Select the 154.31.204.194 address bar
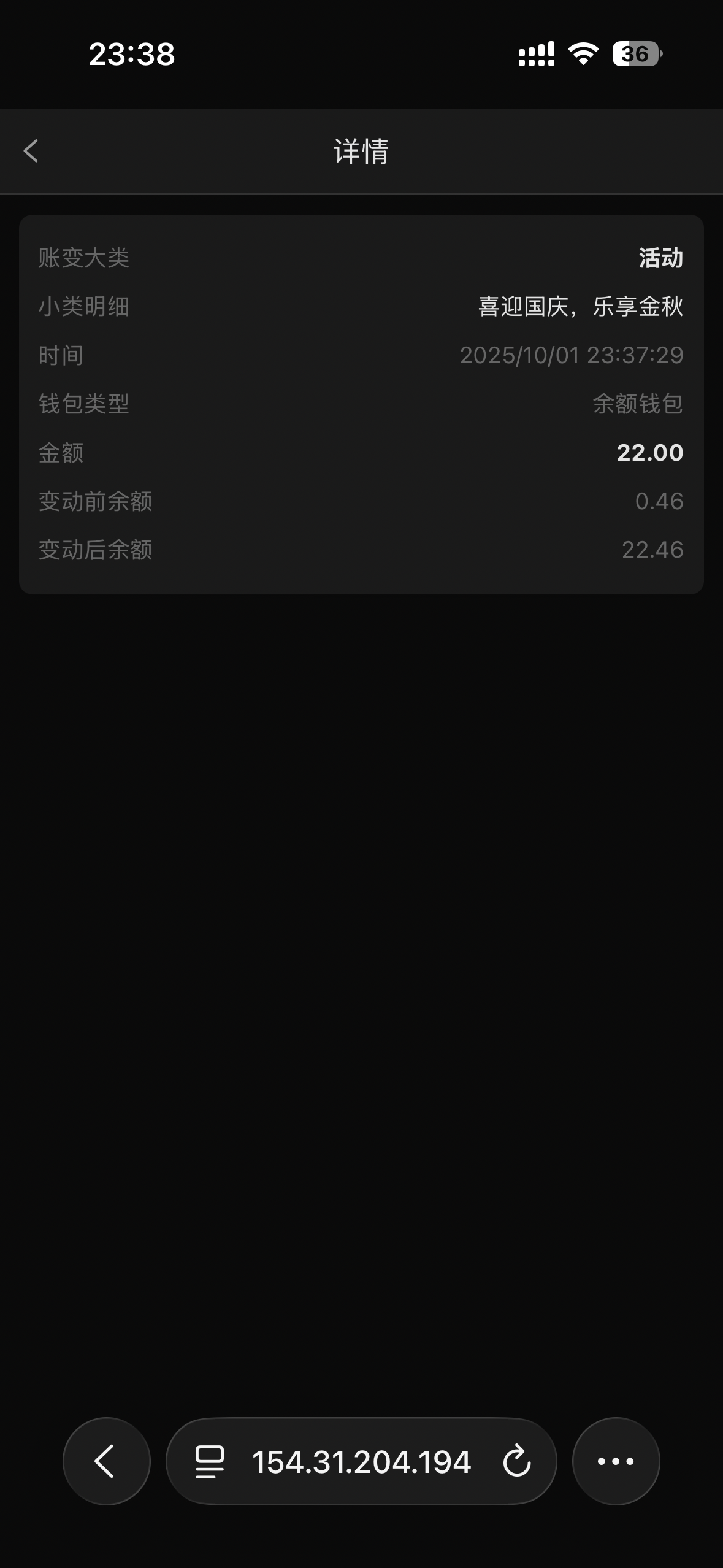This screenshot has width=723, height=1568. [361, 1461]
